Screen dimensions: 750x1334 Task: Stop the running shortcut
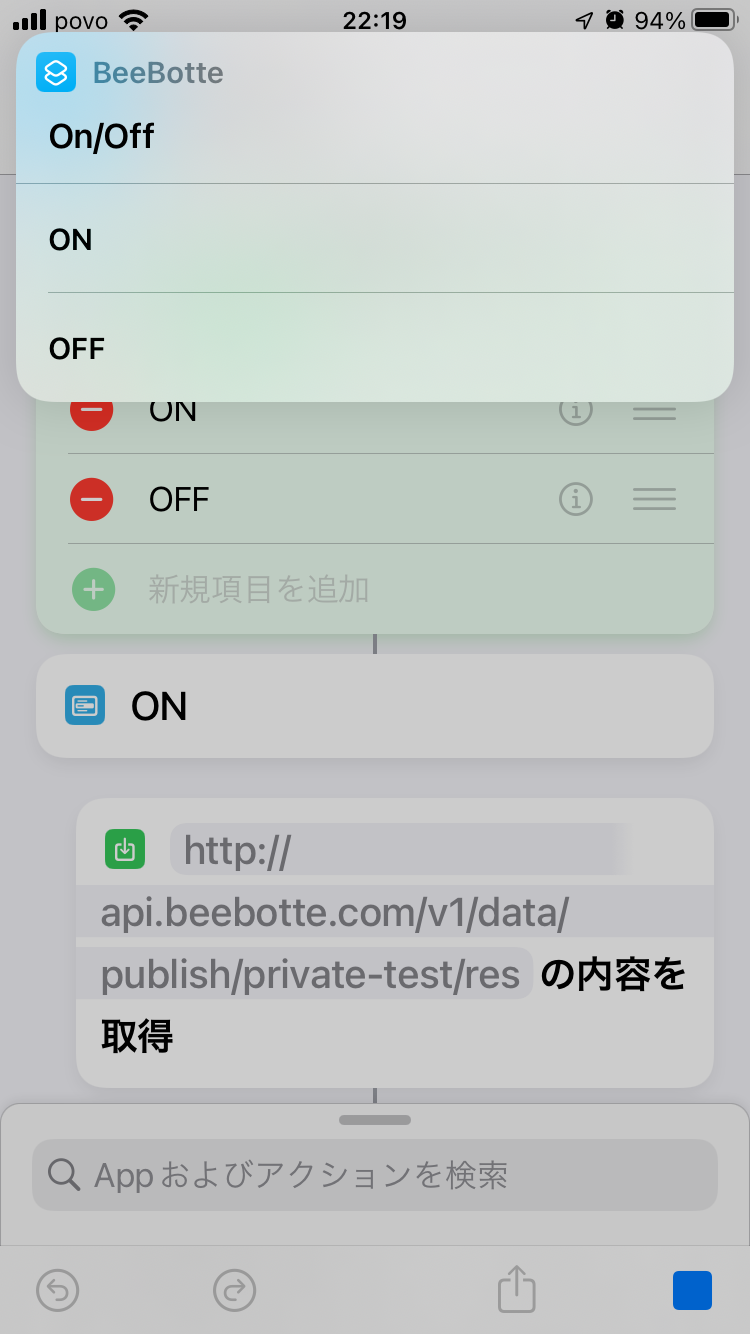(692, 1290)
